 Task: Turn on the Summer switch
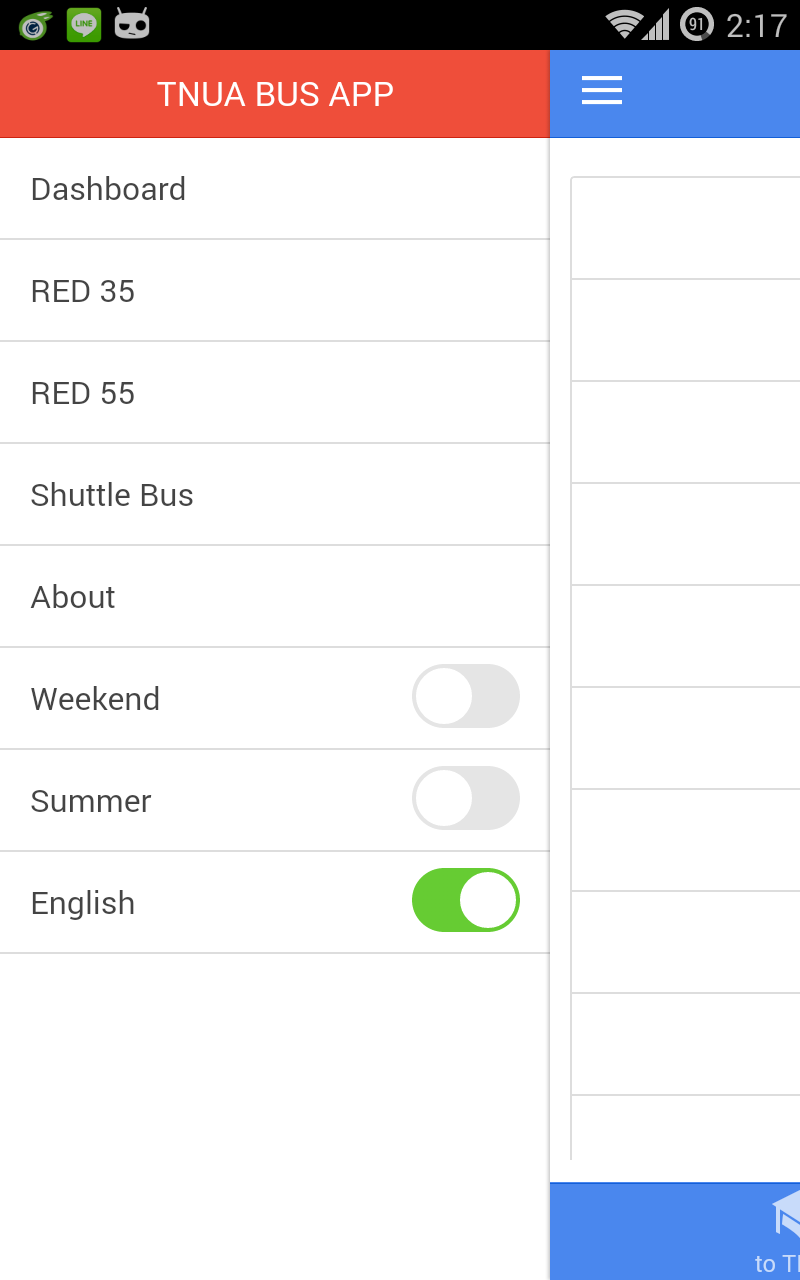pos(466,798)
